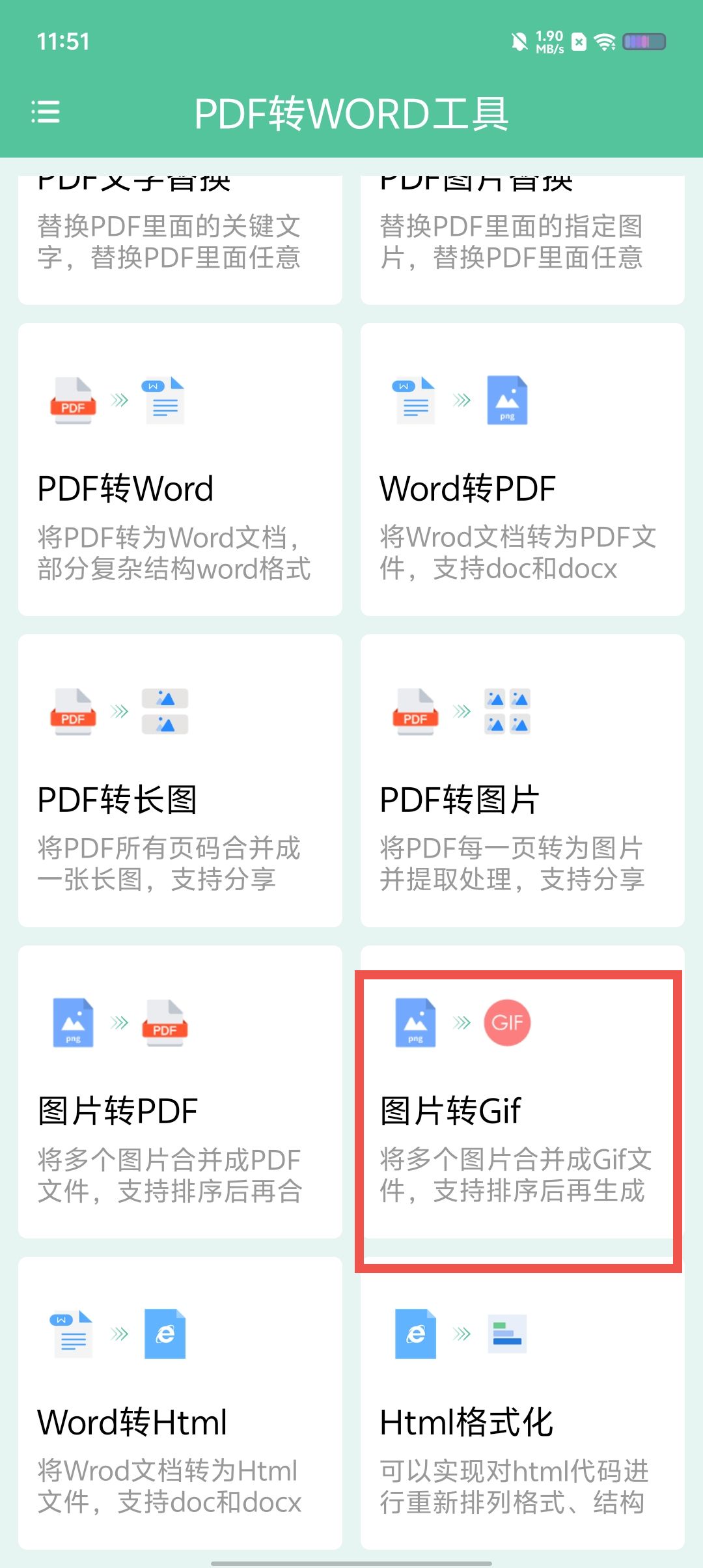
Task: Click the red PDF icon in PDF转长图 card
Action: pos(74,712)
